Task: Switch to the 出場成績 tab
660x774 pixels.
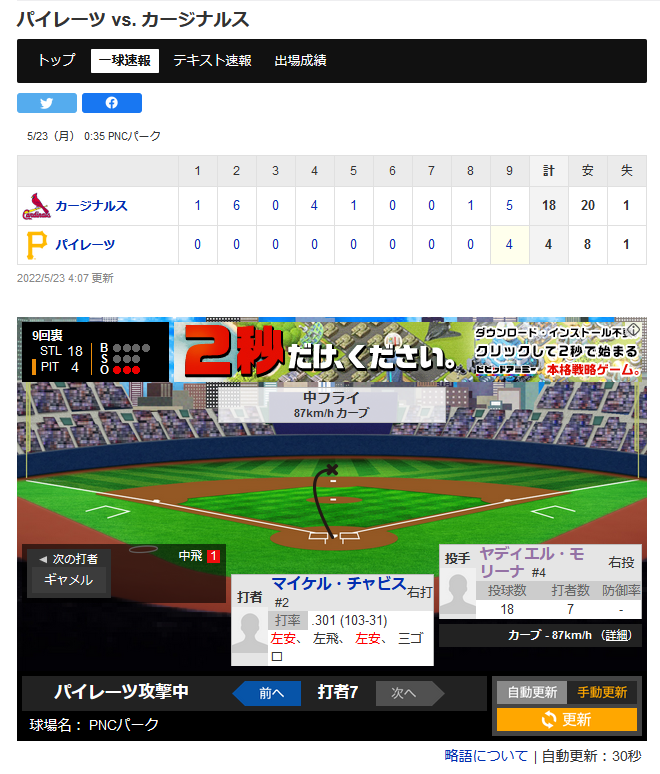Action: click(x=300, y=61)
